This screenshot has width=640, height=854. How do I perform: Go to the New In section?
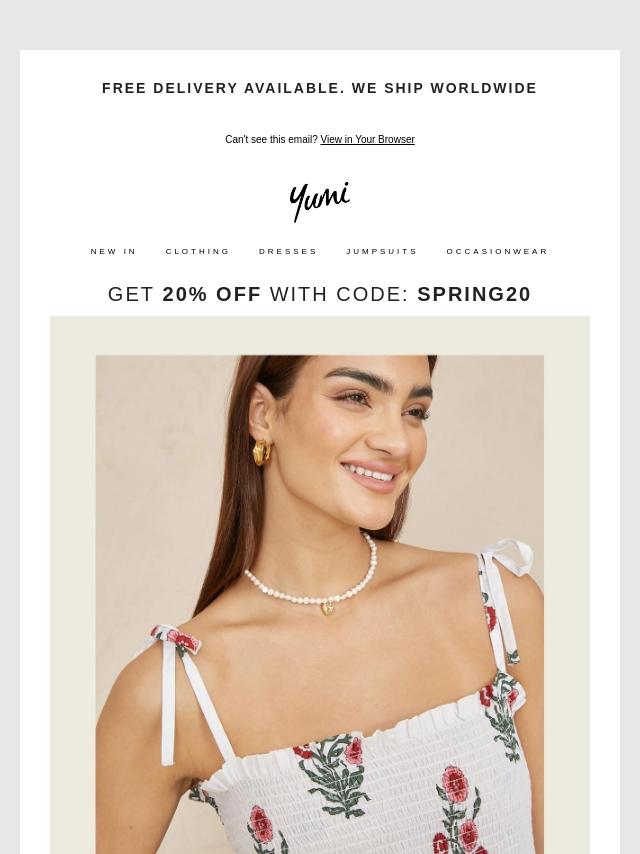tap(113, 252)
